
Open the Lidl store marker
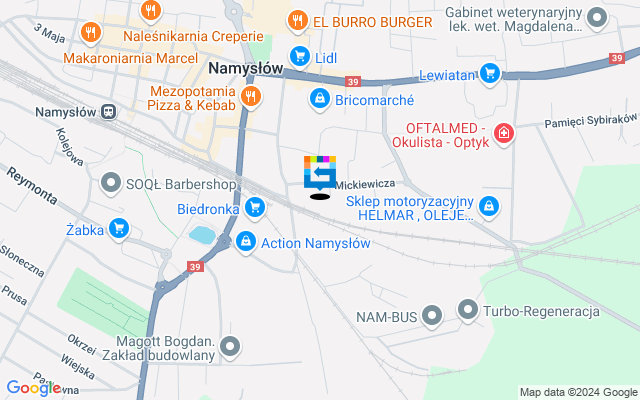298,57
